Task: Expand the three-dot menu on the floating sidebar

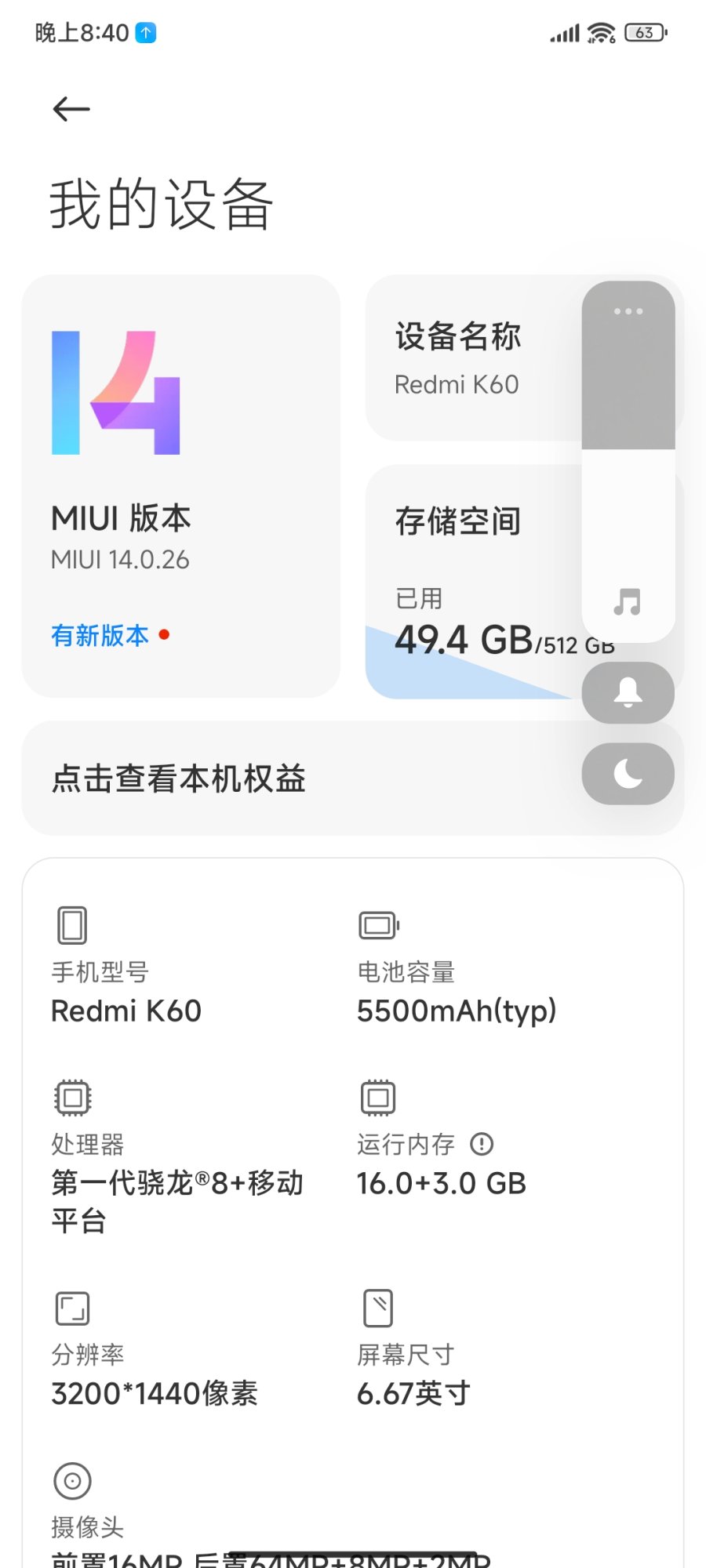Action: pos(627,311)
